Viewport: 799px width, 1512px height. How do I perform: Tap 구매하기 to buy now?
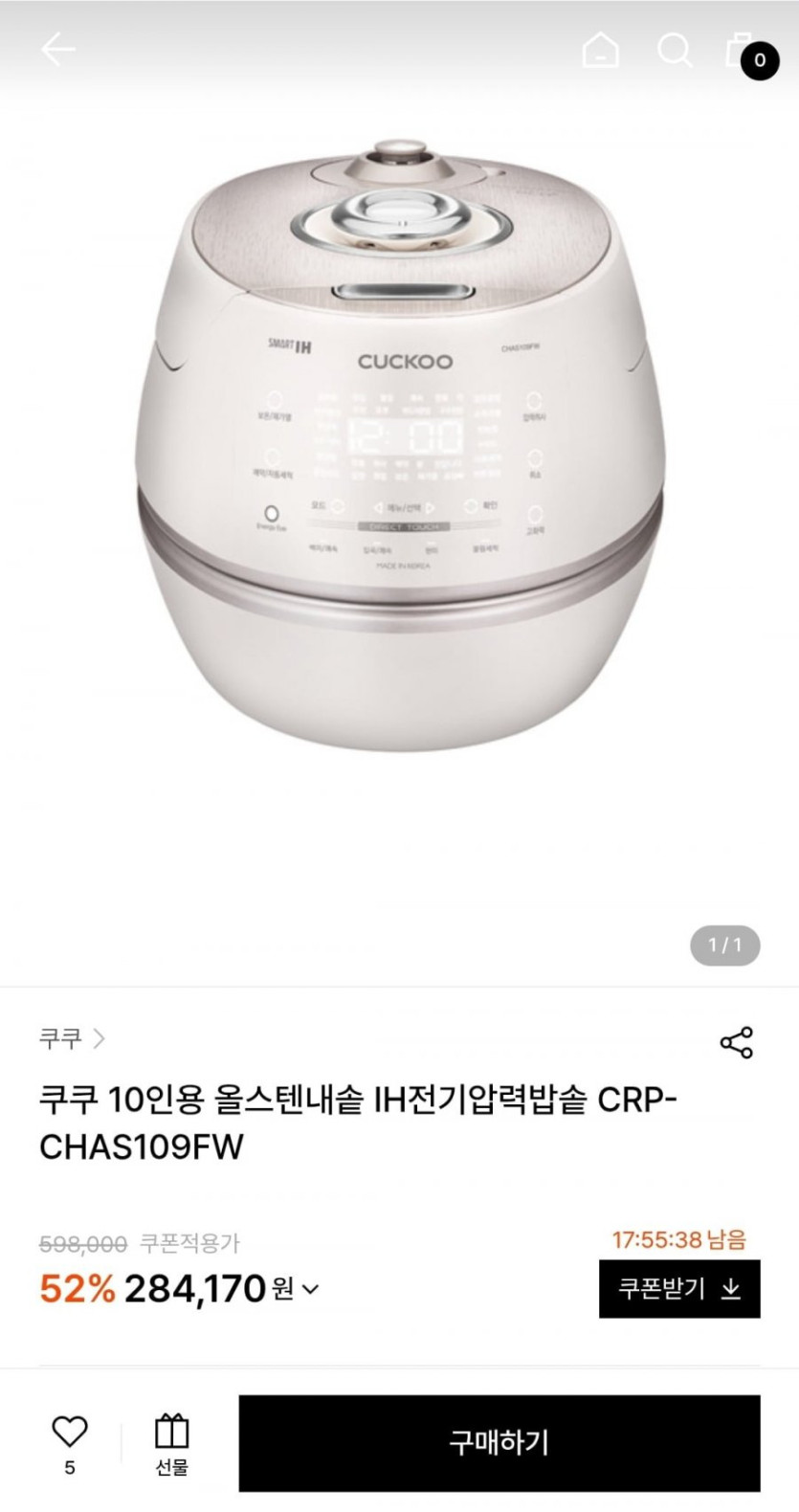coord(499,1442)
